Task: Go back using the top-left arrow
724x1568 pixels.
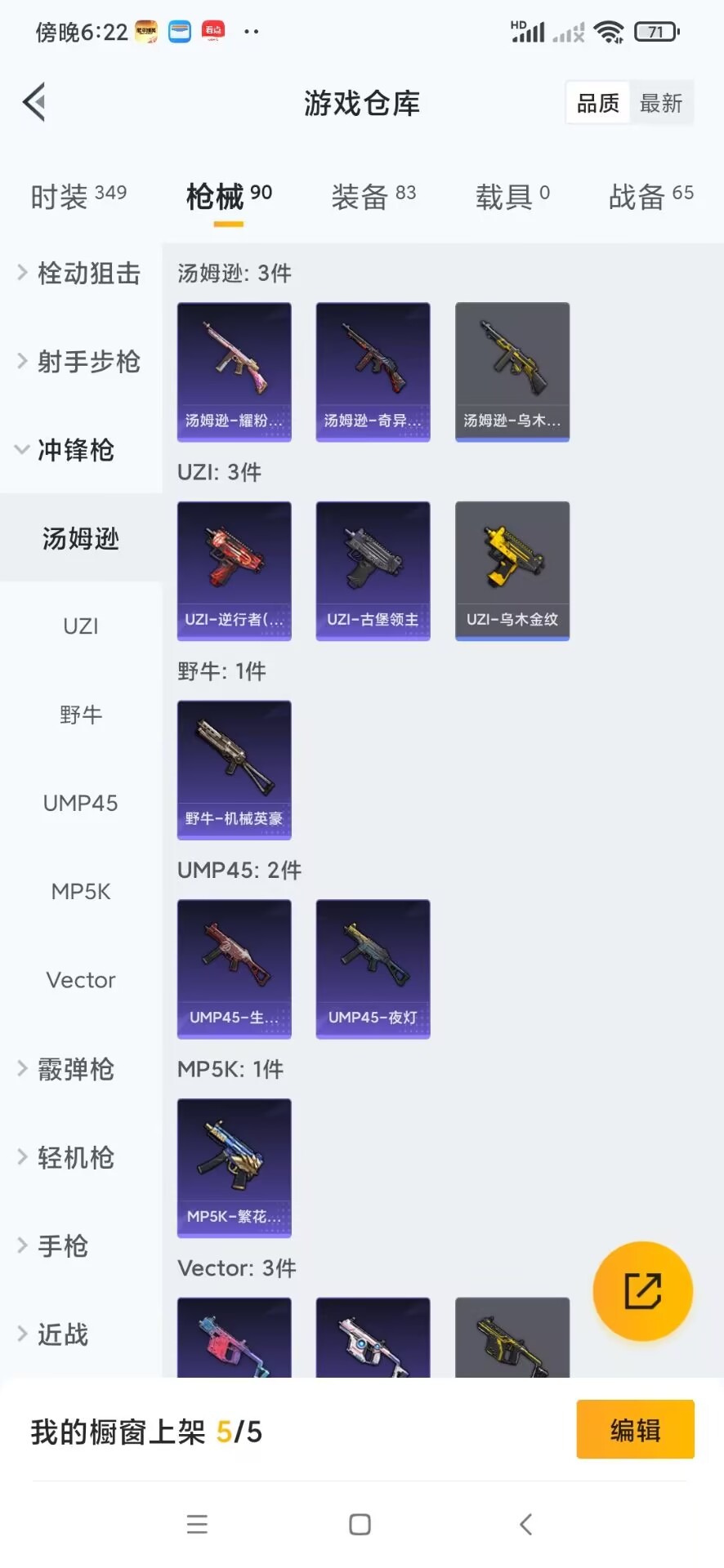Action: click(34, 102)
